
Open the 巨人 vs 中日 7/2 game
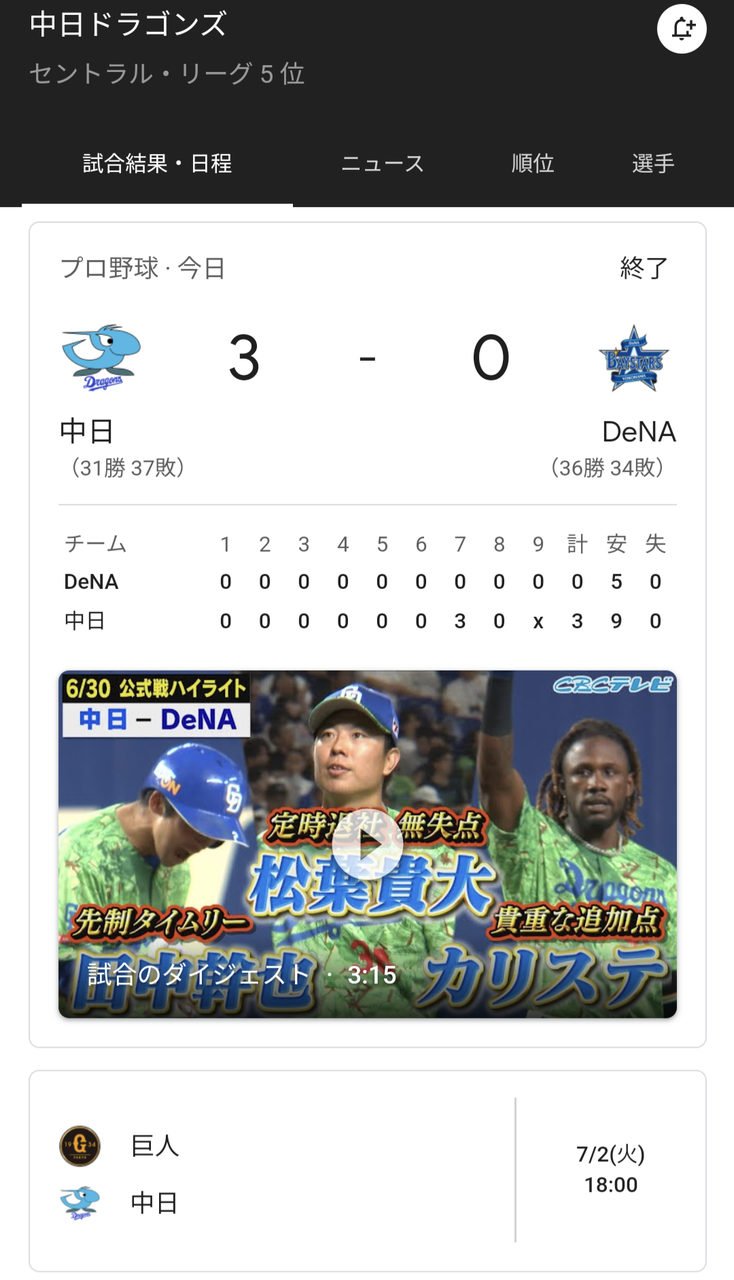pos(367,1171)
